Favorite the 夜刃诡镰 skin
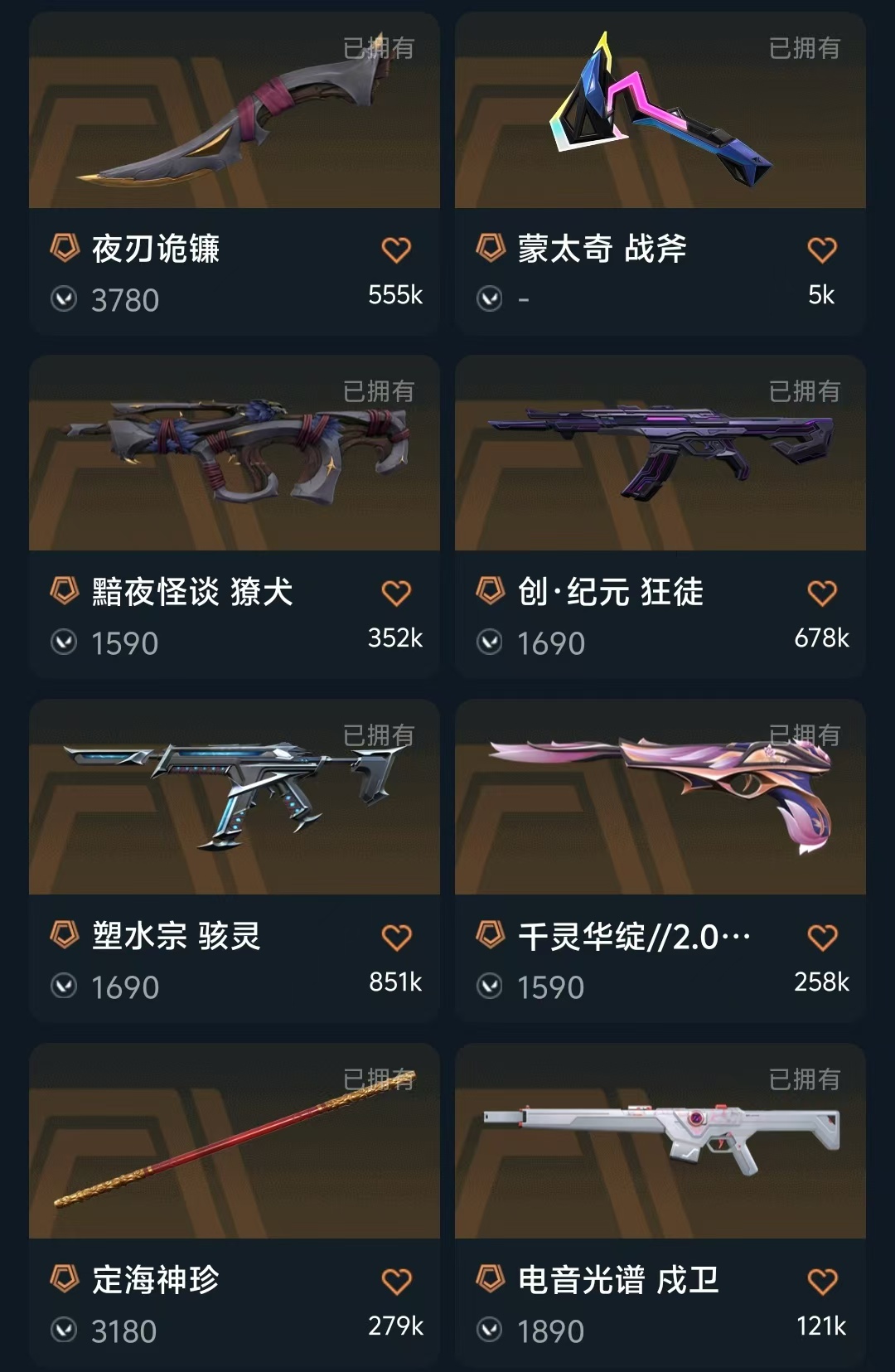Image resolution: width=895 pixels, height=1372 pixels. coord(396,250)
